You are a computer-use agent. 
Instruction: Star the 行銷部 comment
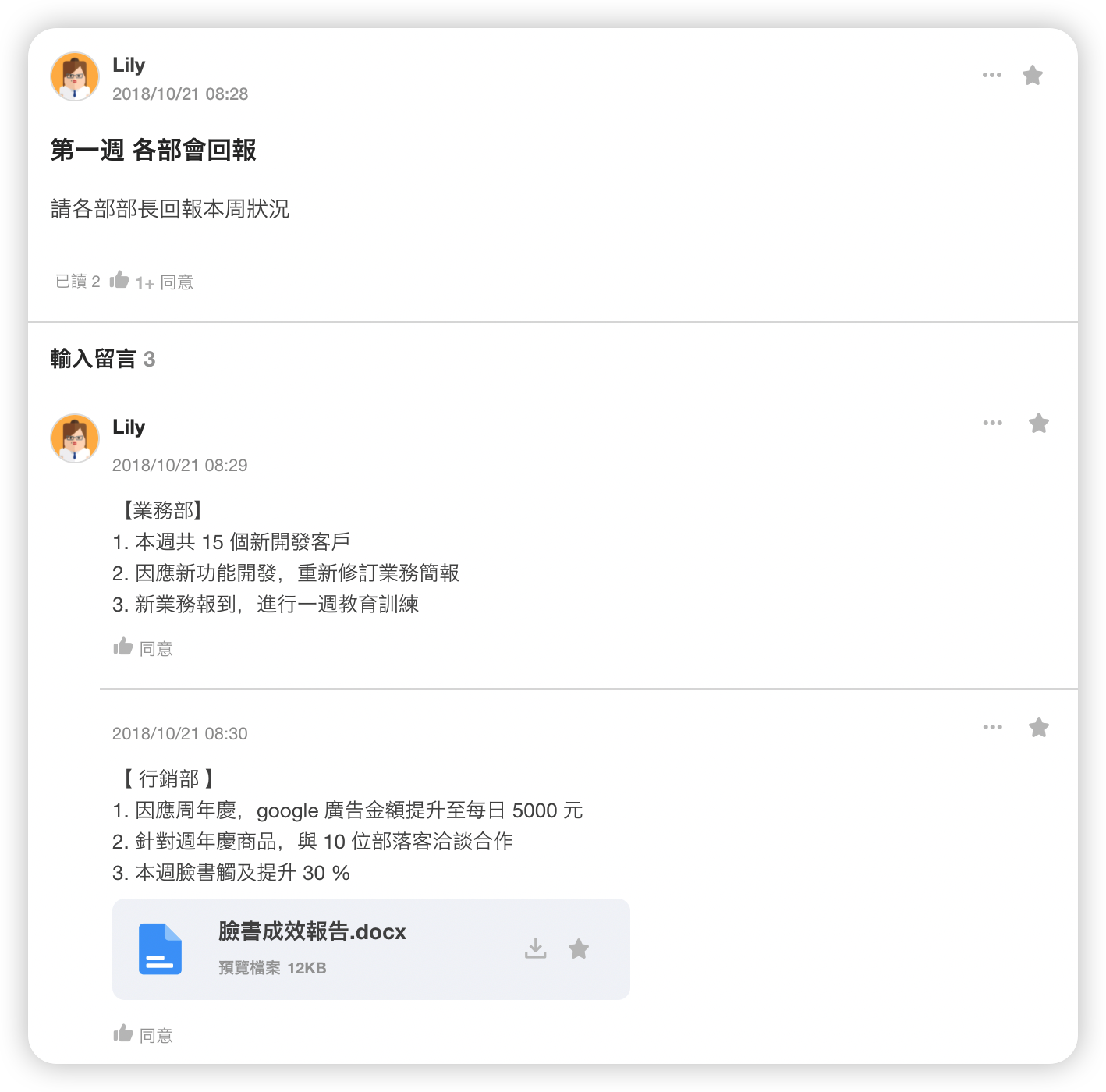[1039, 727]
